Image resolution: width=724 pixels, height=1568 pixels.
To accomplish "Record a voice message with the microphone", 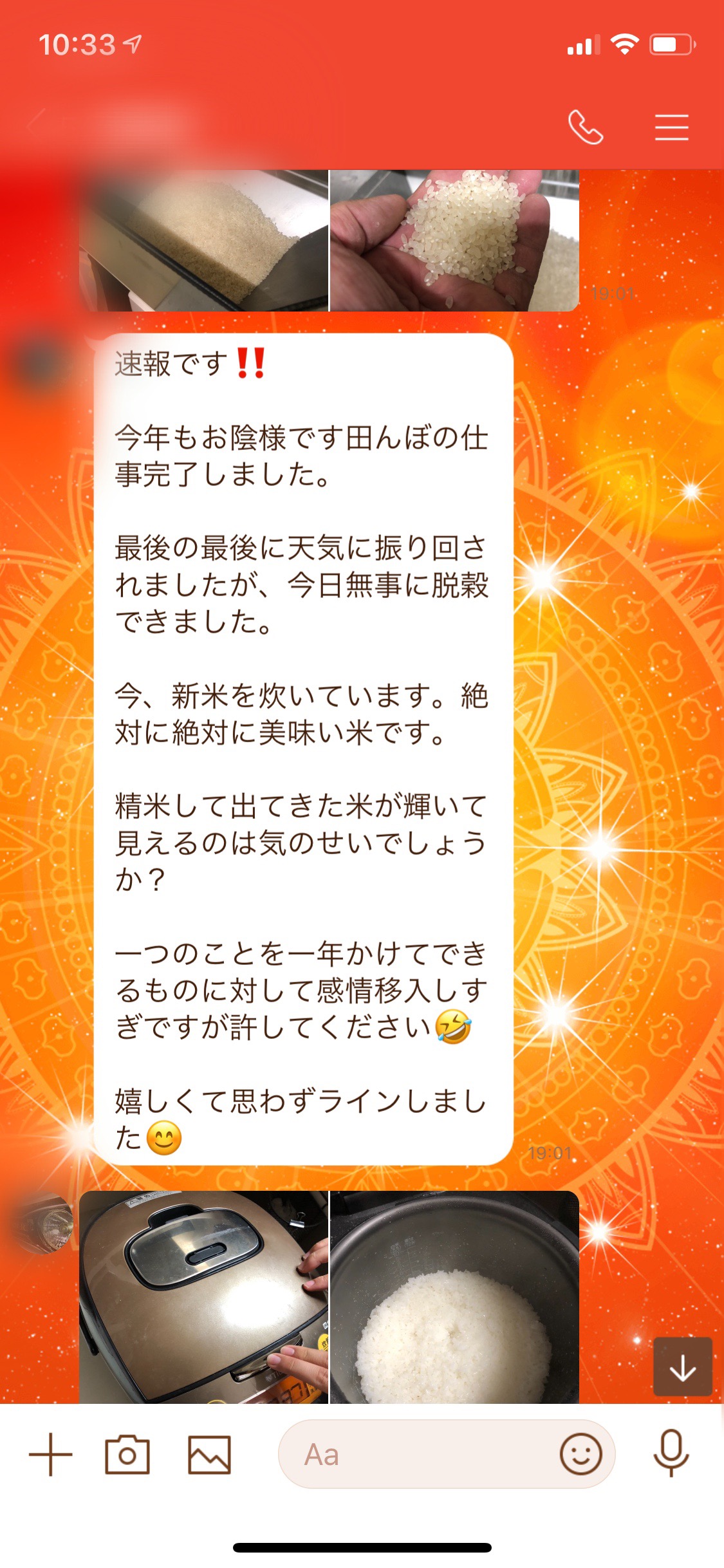I will click(671, 1453).
